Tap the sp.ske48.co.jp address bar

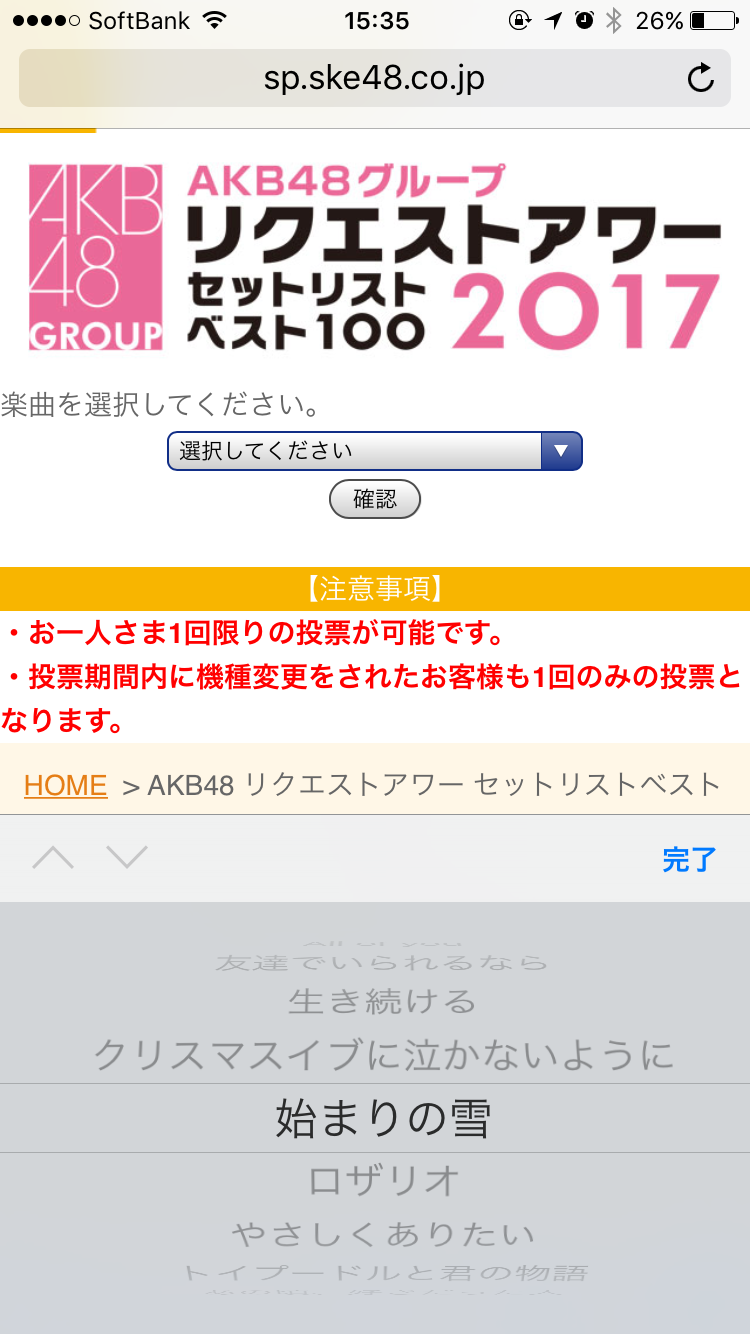point(374,78)
